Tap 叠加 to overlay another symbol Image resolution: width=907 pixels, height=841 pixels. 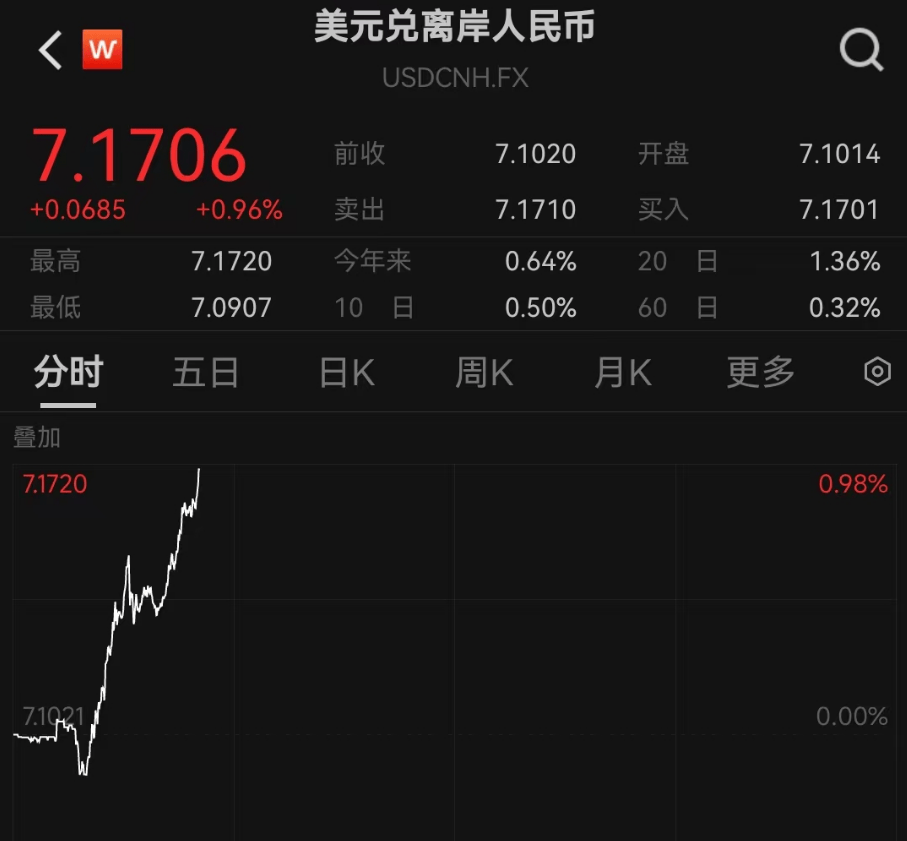pos(37,438)
